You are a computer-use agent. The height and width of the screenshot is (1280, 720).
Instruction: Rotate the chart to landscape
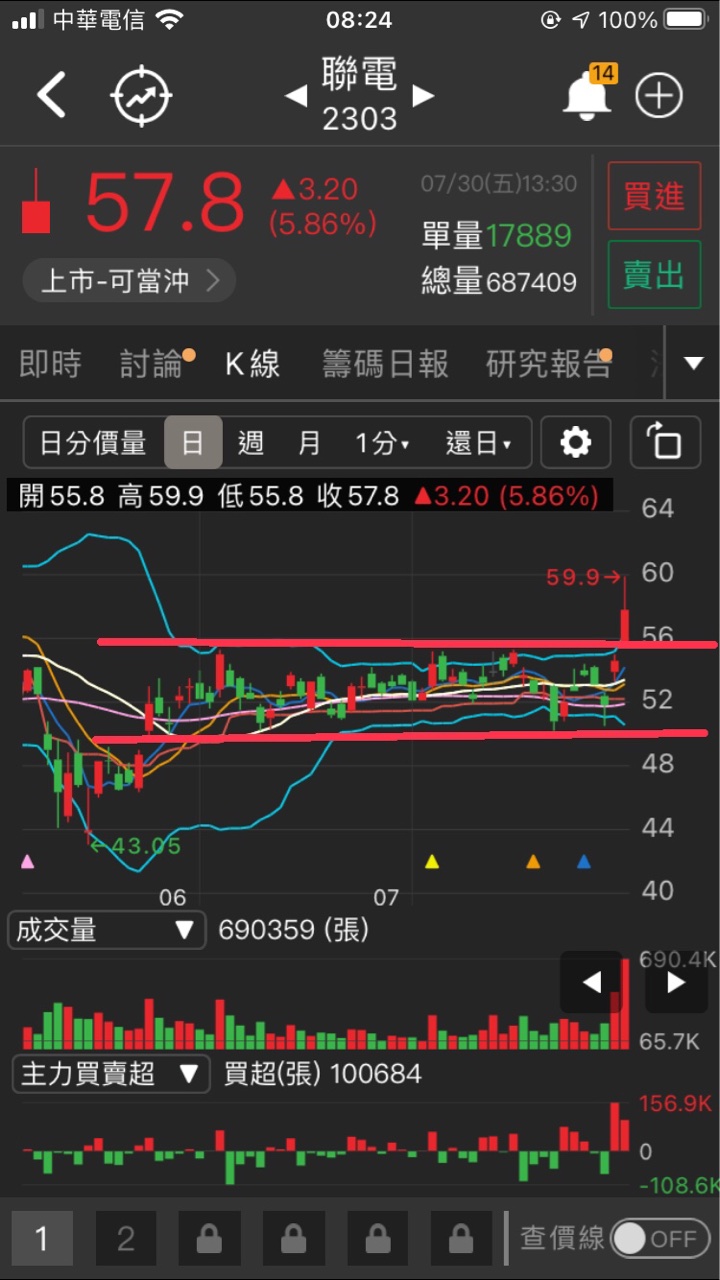click(665, 442)
